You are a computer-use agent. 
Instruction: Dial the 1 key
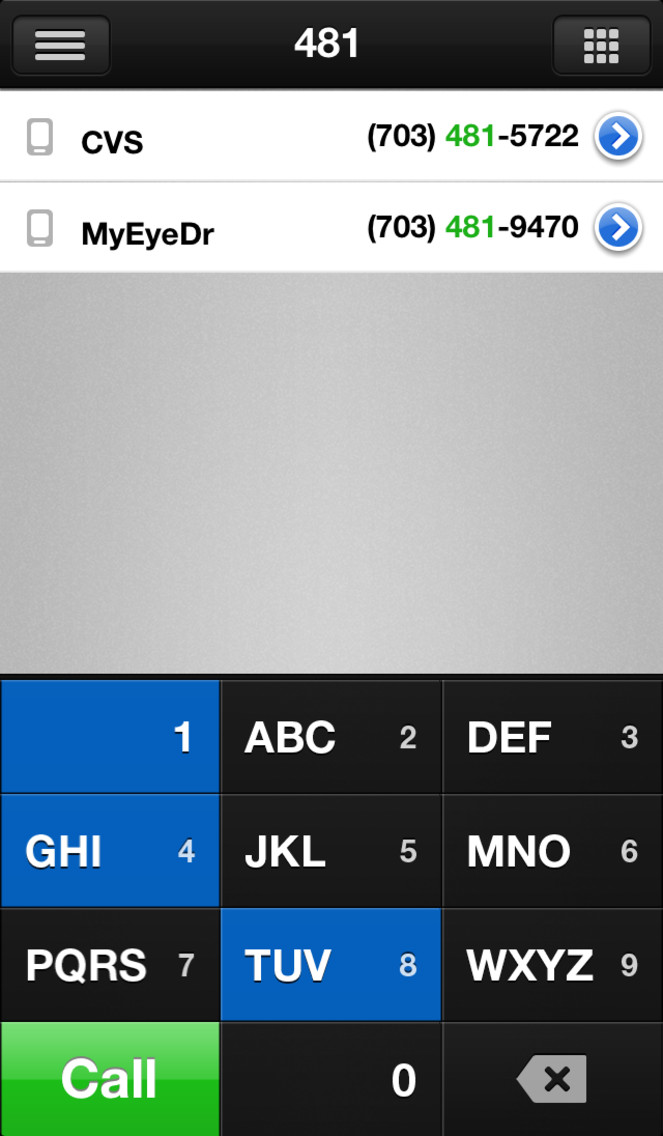click(x=110, y=736)
